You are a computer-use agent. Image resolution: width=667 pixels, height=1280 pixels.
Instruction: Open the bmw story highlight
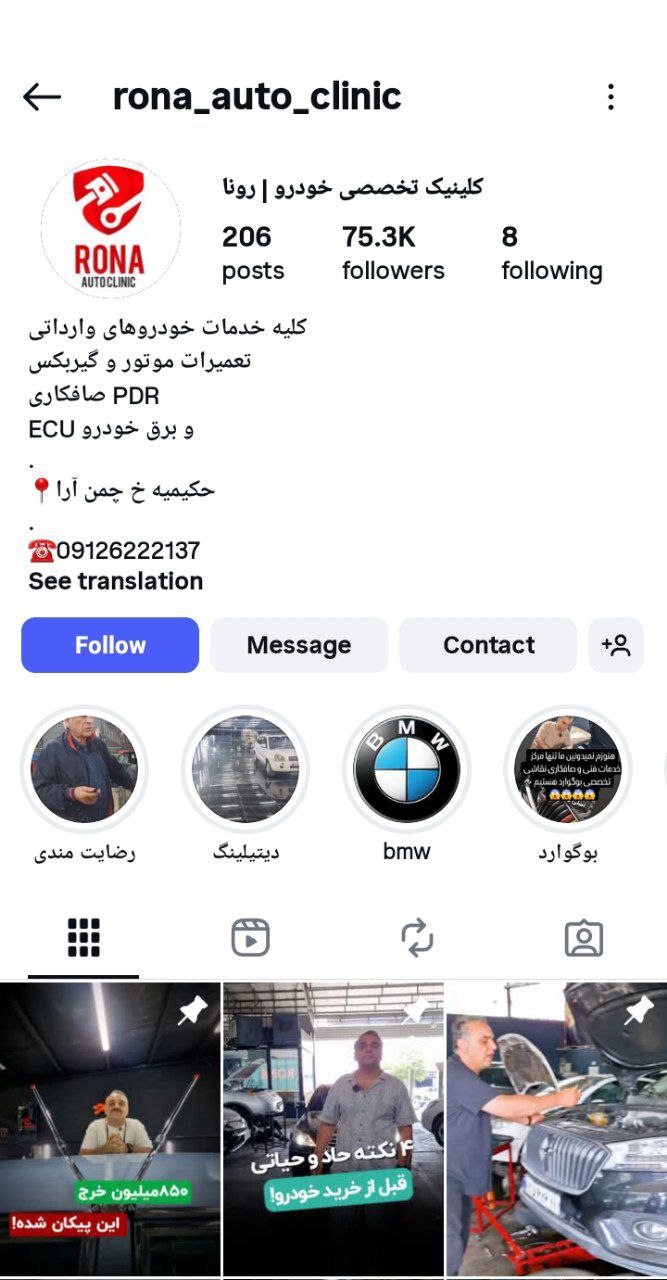tap(406, 769)
